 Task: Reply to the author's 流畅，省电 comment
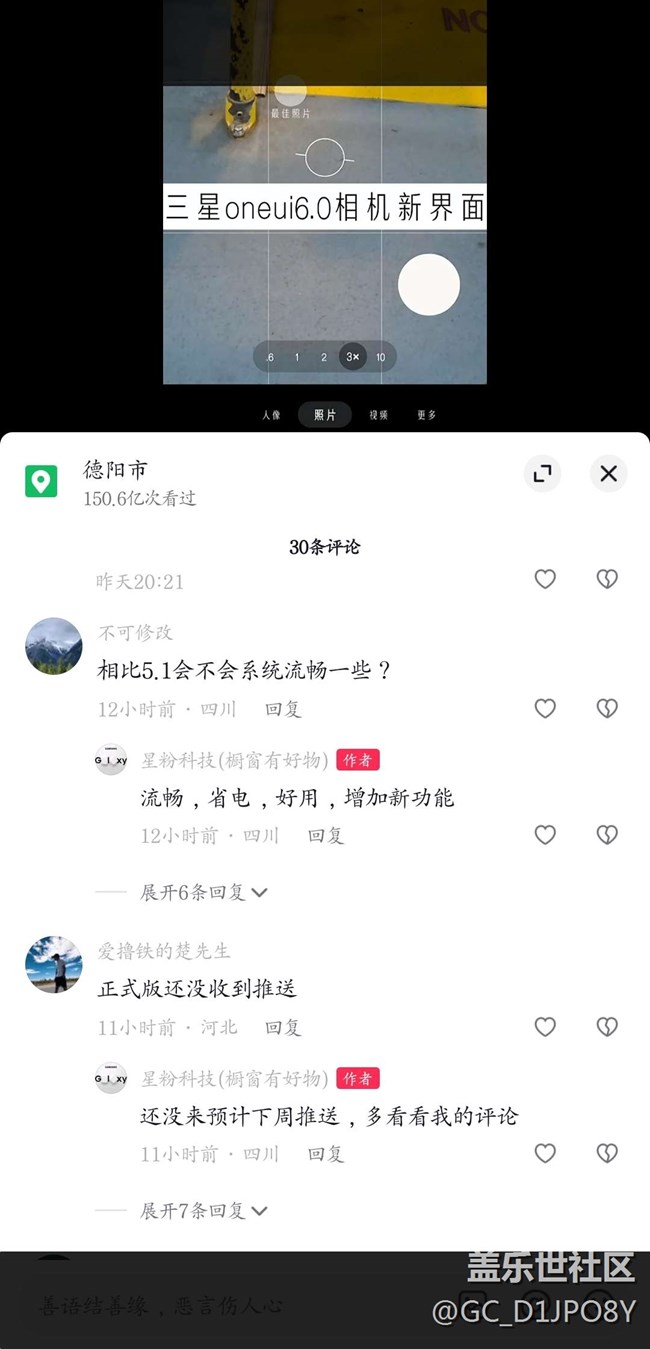coord(326,835)
